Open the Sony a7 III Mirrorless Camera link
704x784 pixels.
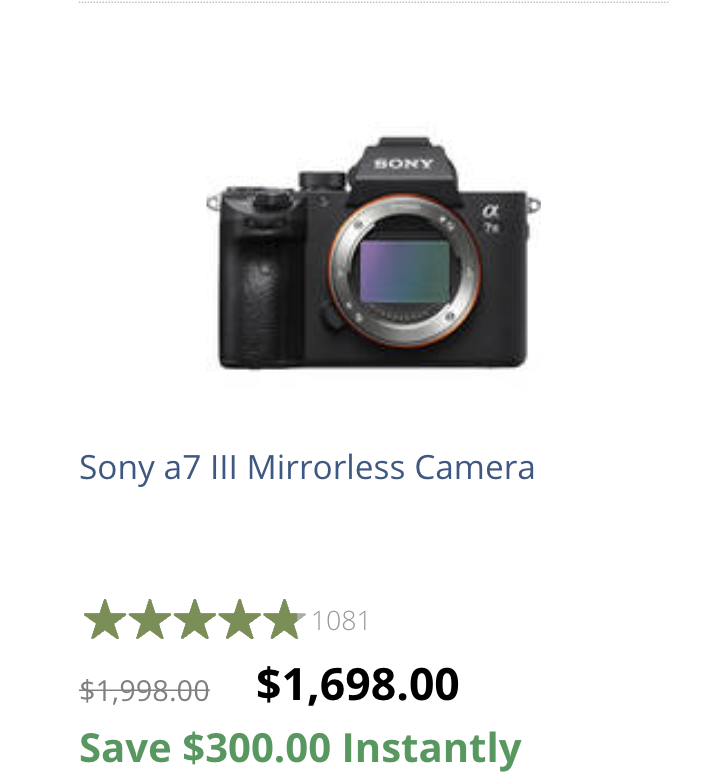click(x=307, y=467)
